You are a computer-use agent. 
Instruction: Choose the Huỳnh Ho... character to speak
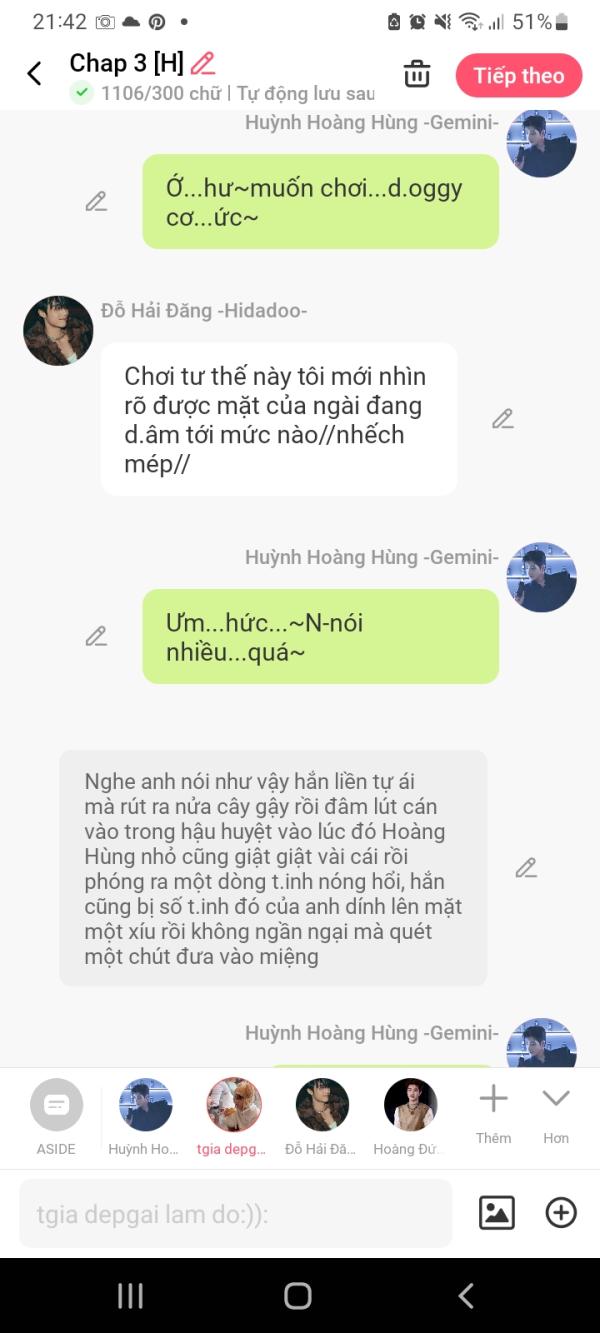[x=145, y=1105]
